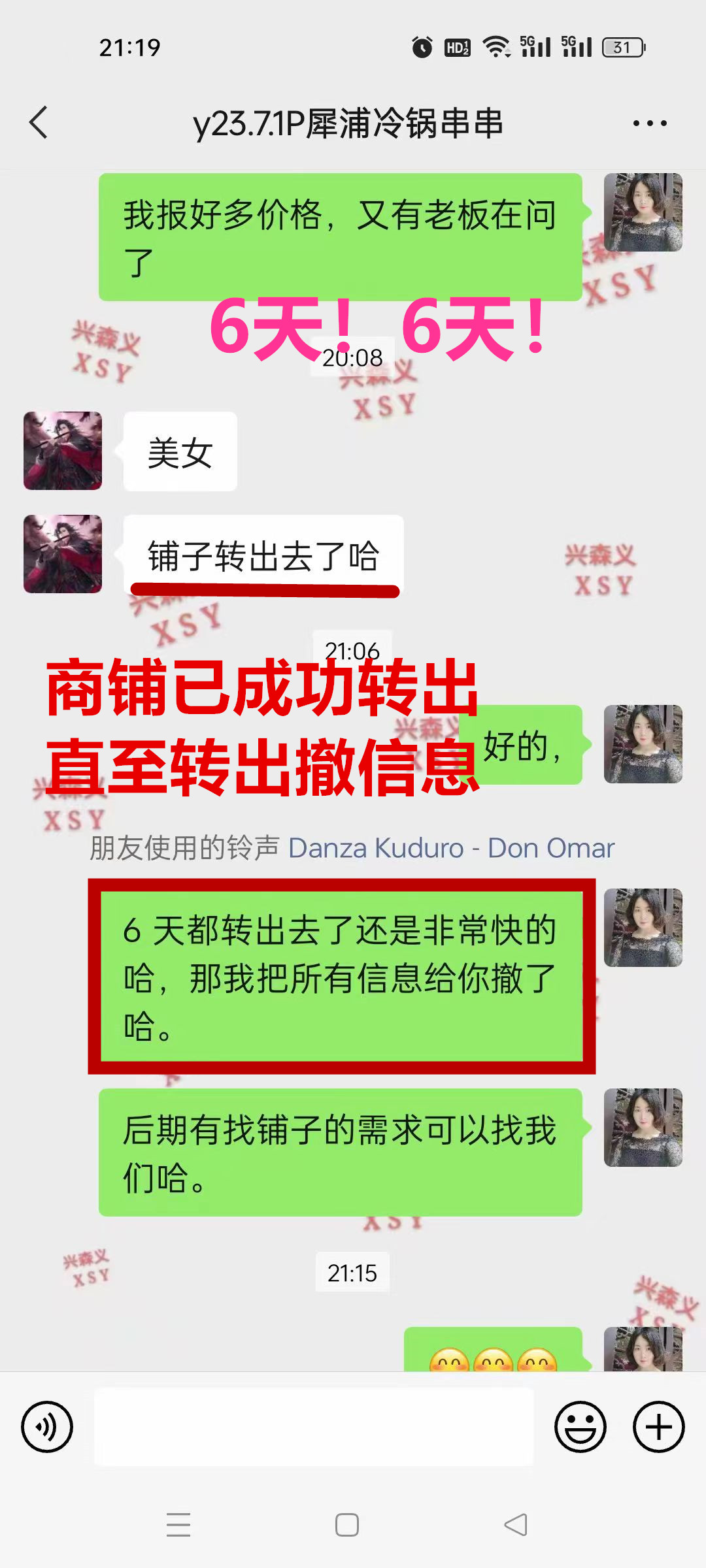Screen dimensions: 706x1568
Task: Focus the message text field
Action: point(314,1427)
